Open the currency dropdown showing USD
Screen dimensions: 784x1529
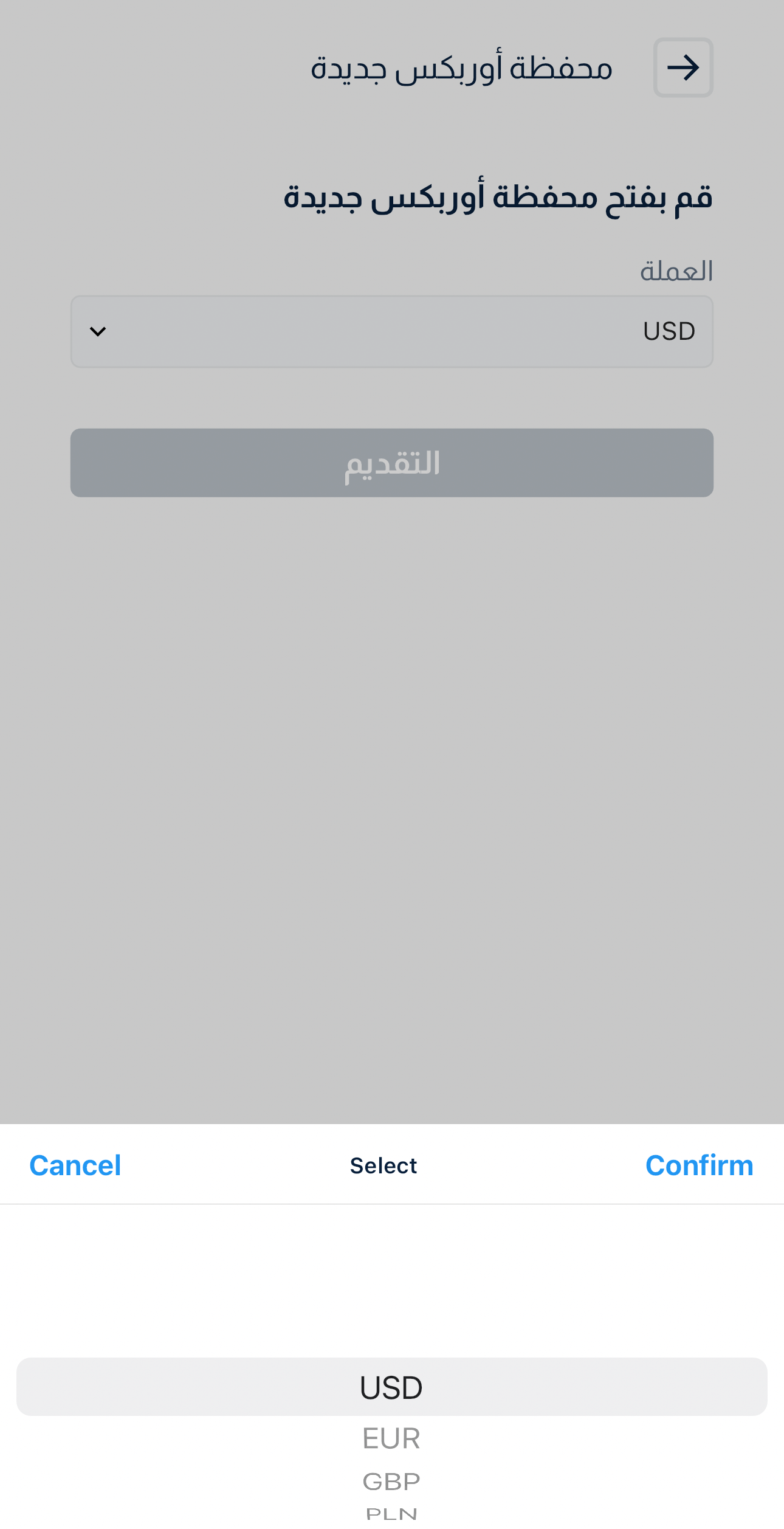point(392,331)
